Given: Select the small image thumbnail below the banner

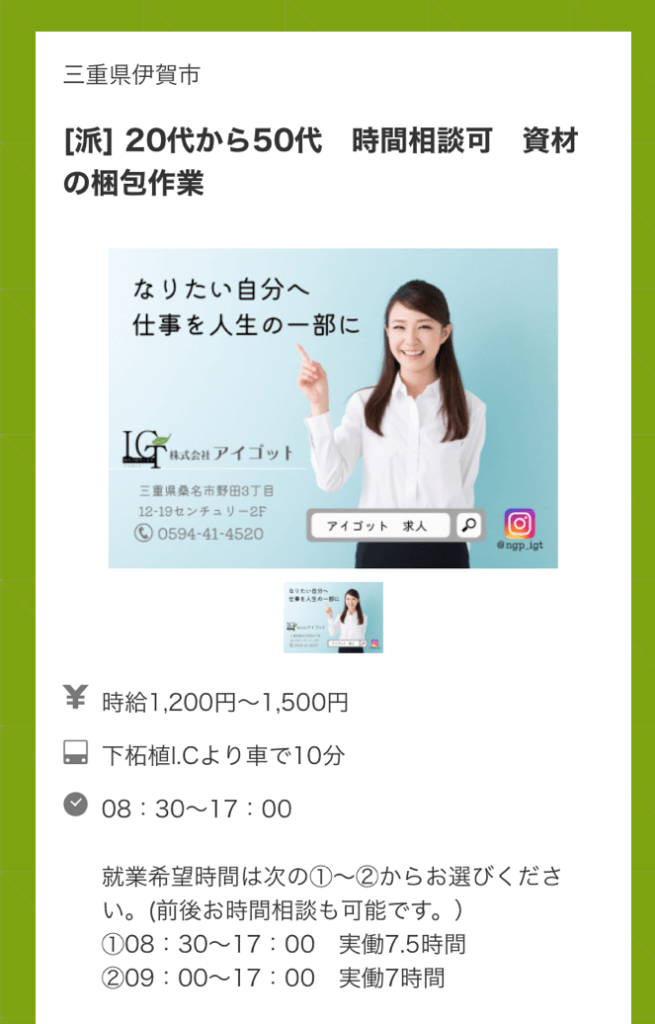Looking at the screenshot, I should tap(333, 617).
